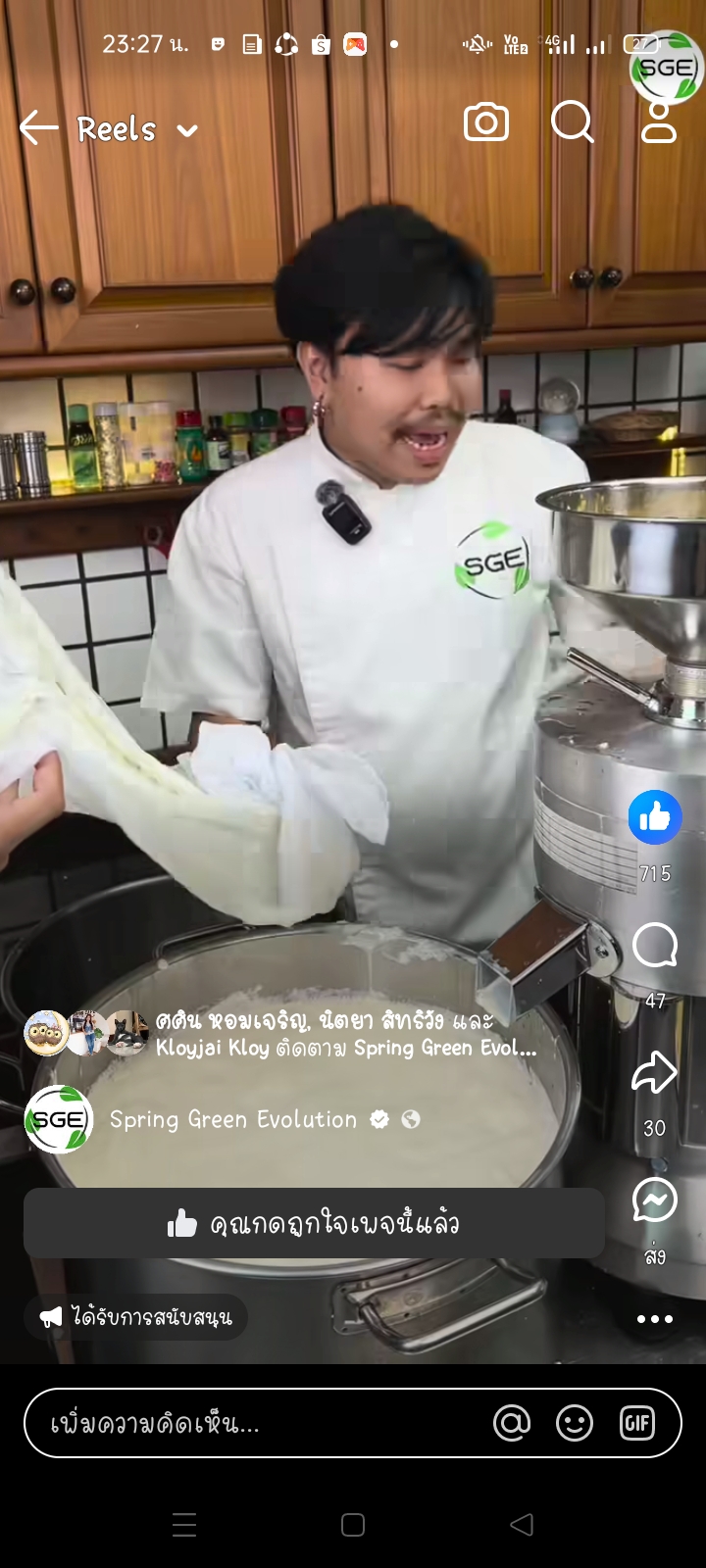The width and height of the screenshot is (706, 1568).
Task: Open the emoji picker in the comment bar
Action: 575,1423
